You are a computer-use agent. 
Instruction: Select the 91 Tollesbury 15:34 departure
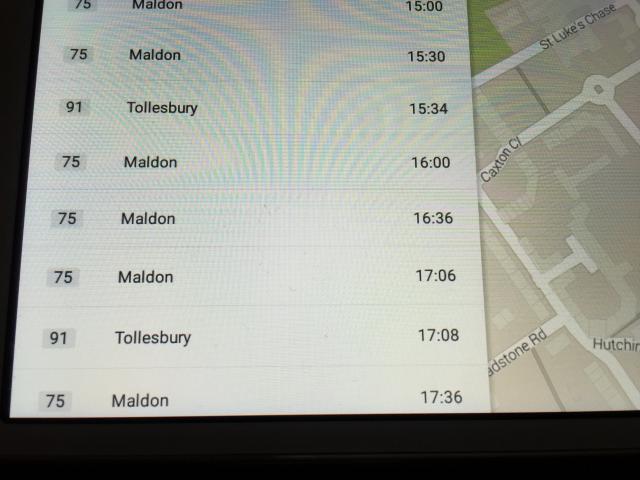tap(250, 108)
